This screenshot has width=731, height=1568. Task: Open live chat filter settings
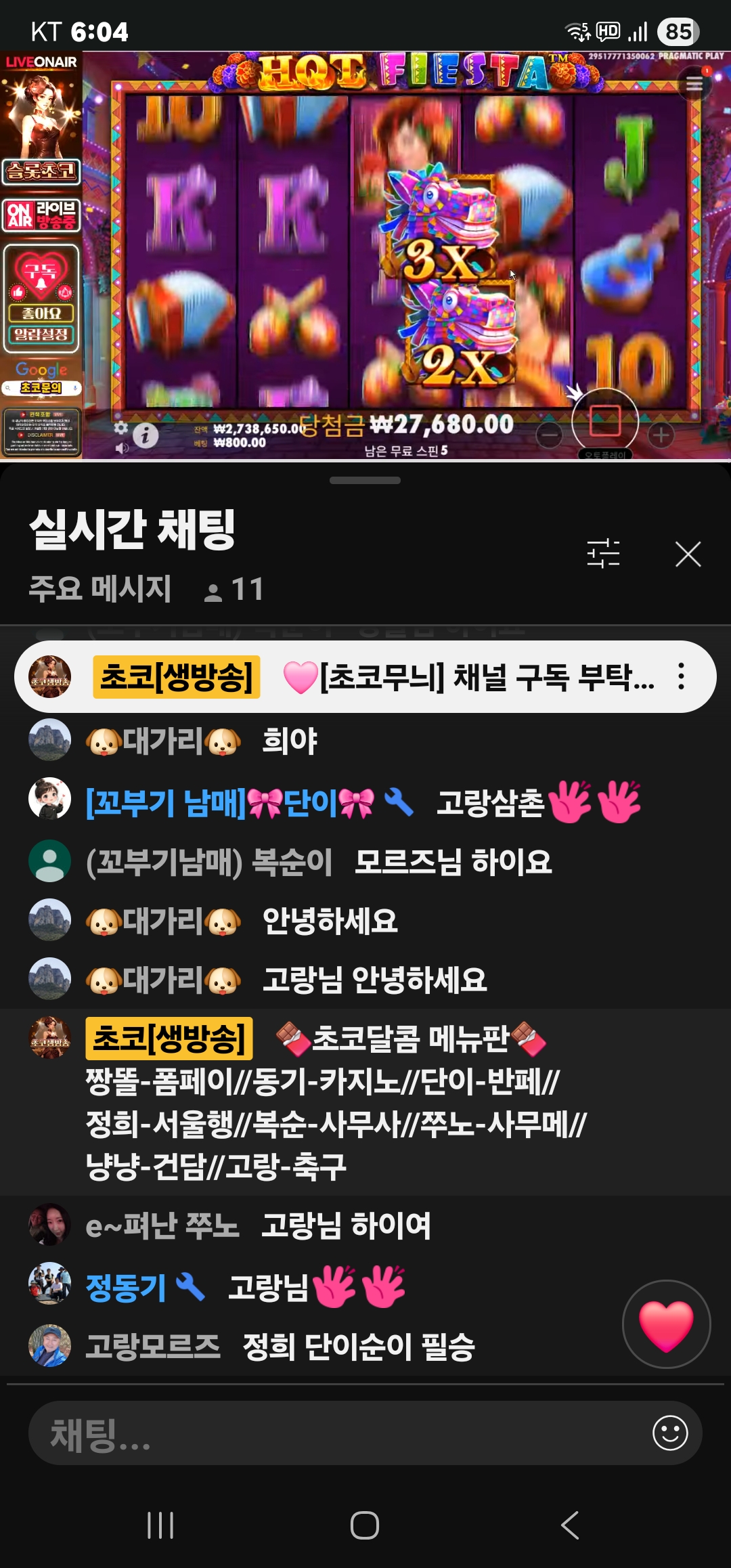pyautogui.click(x=603, y=553)
